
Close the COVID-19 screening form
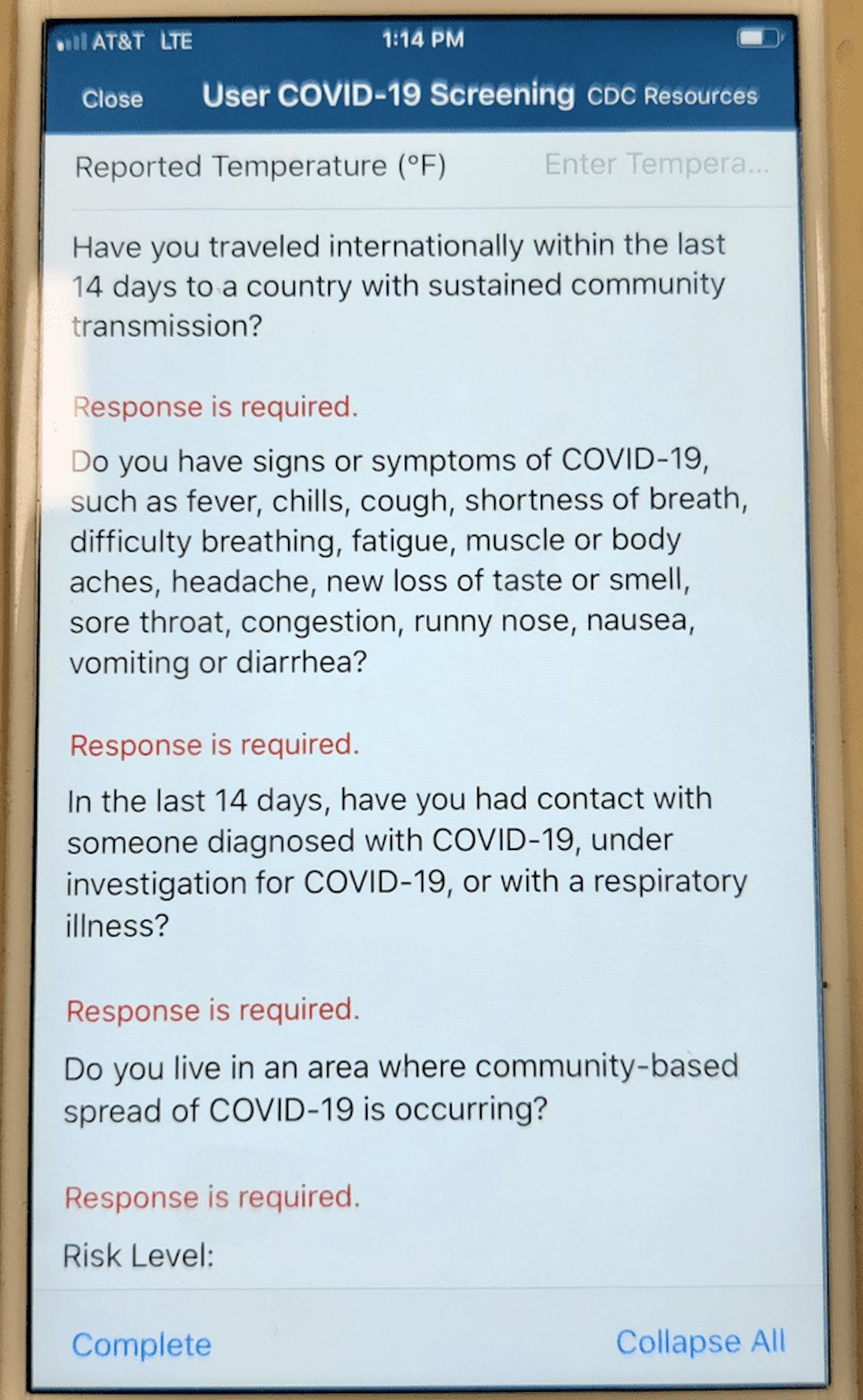coord(112,98)
